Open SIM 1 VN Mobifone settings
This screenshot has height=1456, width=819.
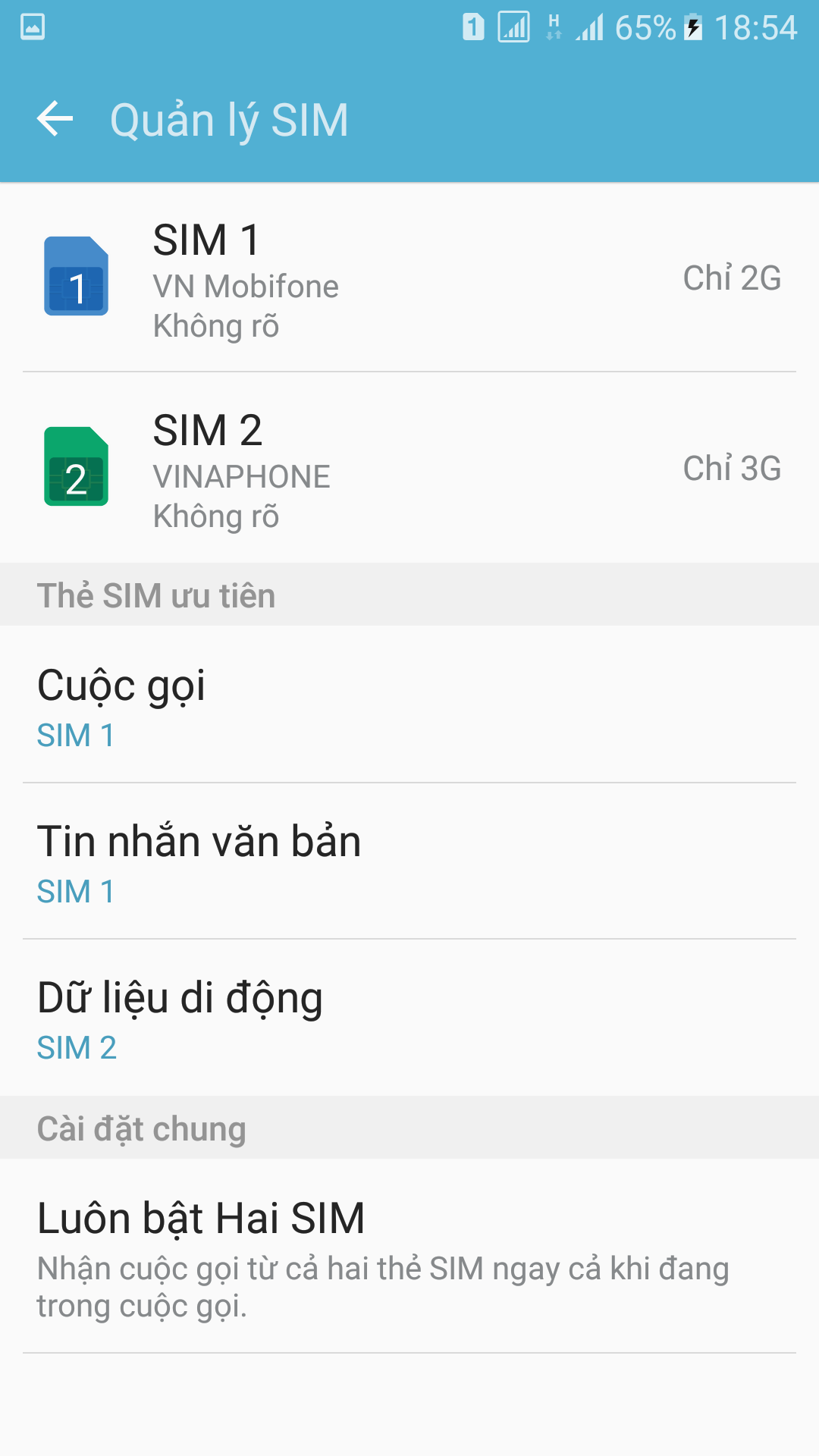pyautogui.click(x=409, y=278)
